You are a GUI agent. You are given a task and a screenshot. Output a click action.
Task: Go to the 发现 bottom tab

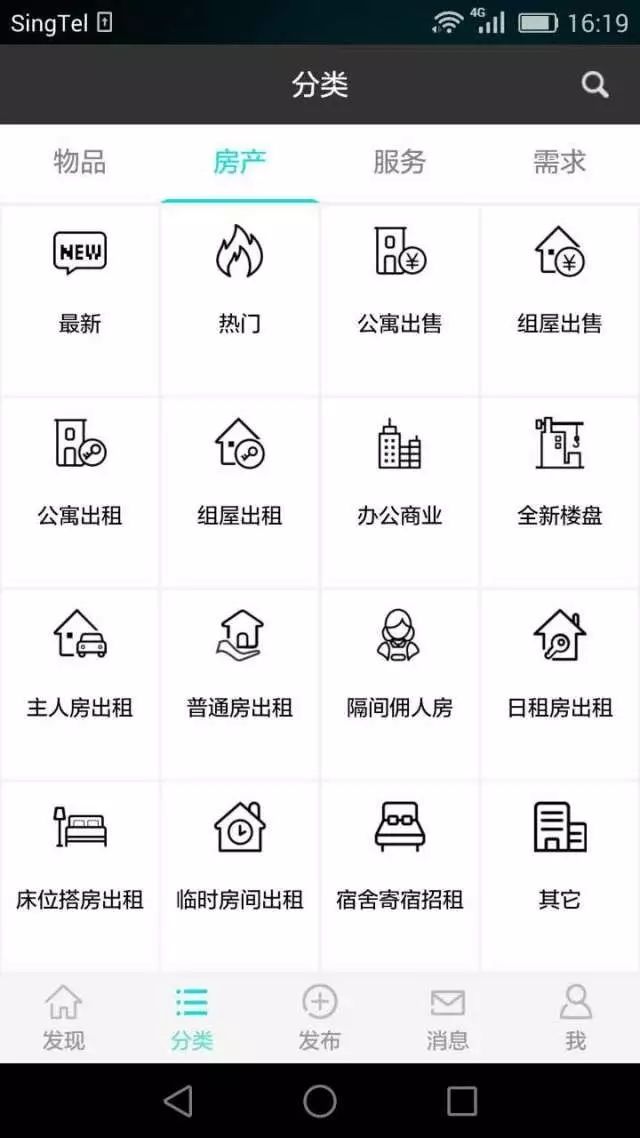coord(64,1017)
